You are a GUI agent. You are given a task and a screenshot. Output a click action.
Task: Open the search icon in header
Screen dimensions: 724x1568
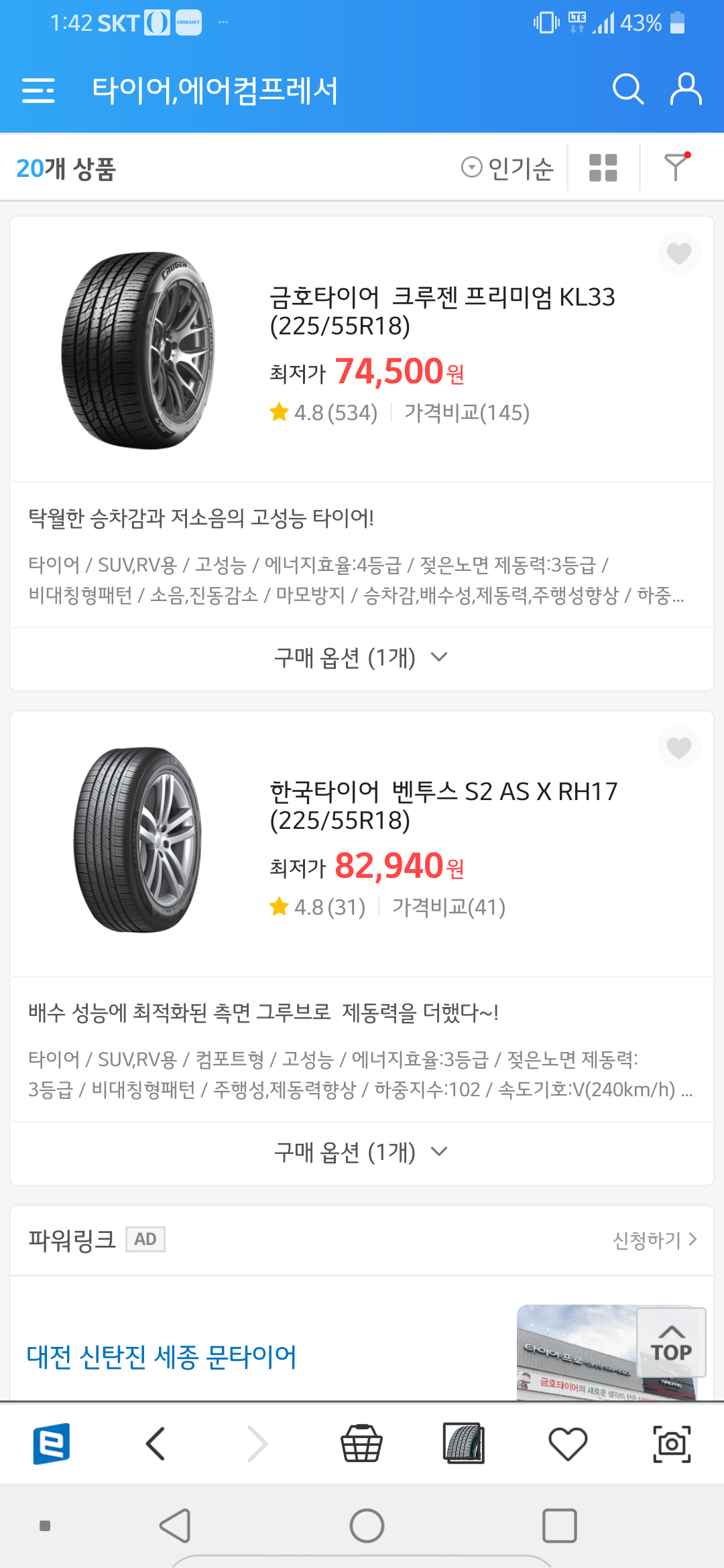(x=628, y=89)
